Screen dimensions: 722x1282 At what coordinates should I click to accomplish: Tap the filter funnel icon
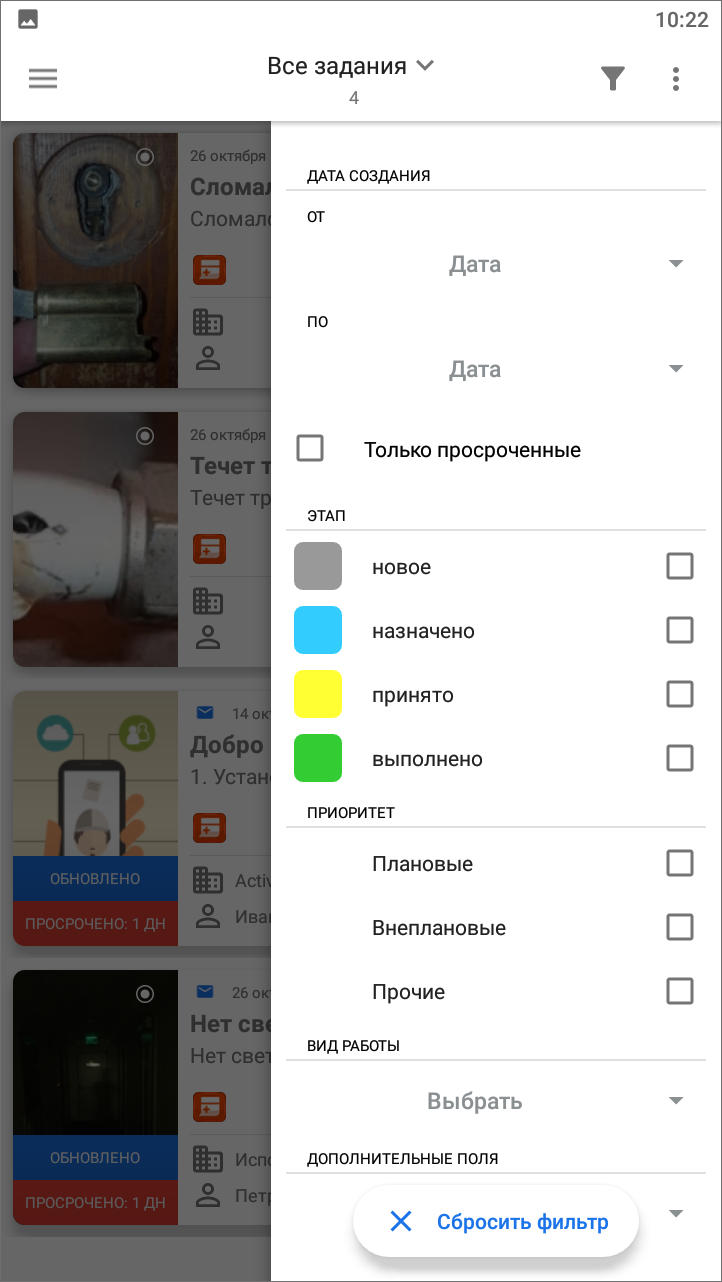point(613,79)
